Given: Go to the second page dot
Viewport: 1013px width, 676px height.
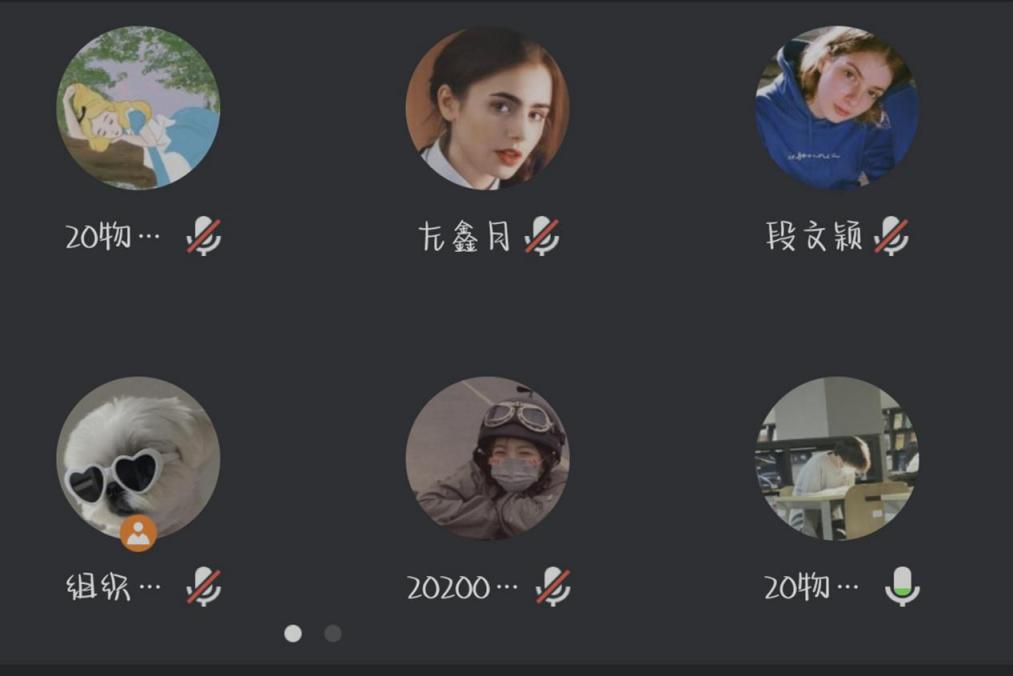Looking at the screenshot, I should [x=333, y=633].
